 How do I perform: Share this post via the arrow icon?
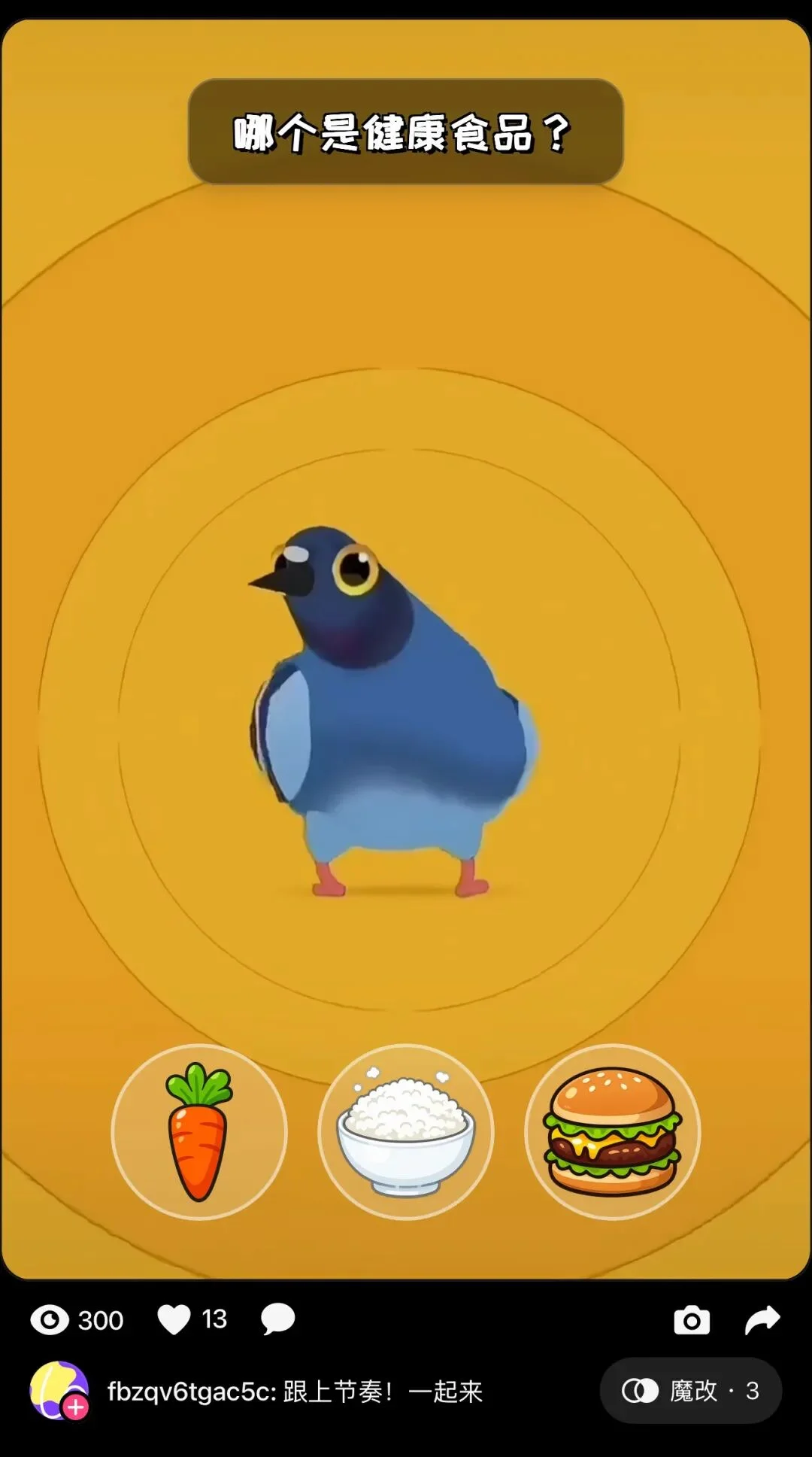coord(762,1320)
